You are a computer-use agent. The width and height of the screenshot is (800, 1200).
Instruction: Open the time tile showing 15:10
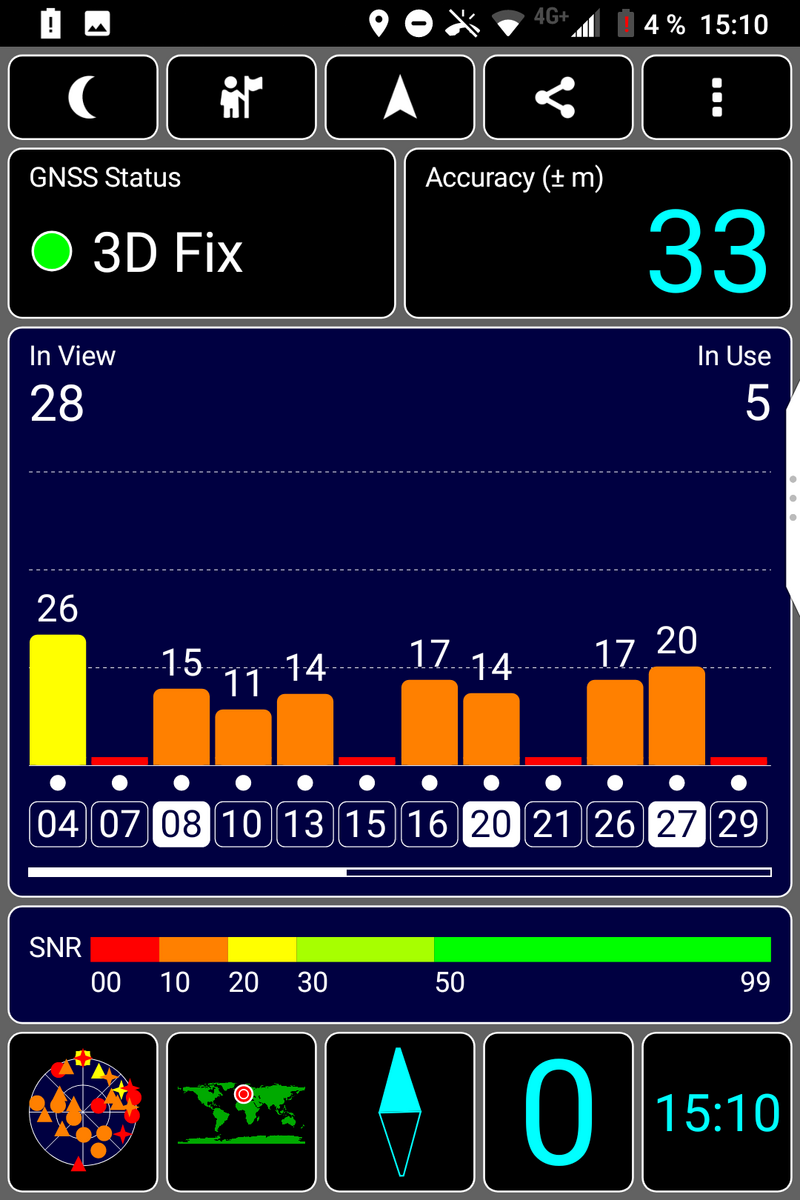(x=716, y=1113)
